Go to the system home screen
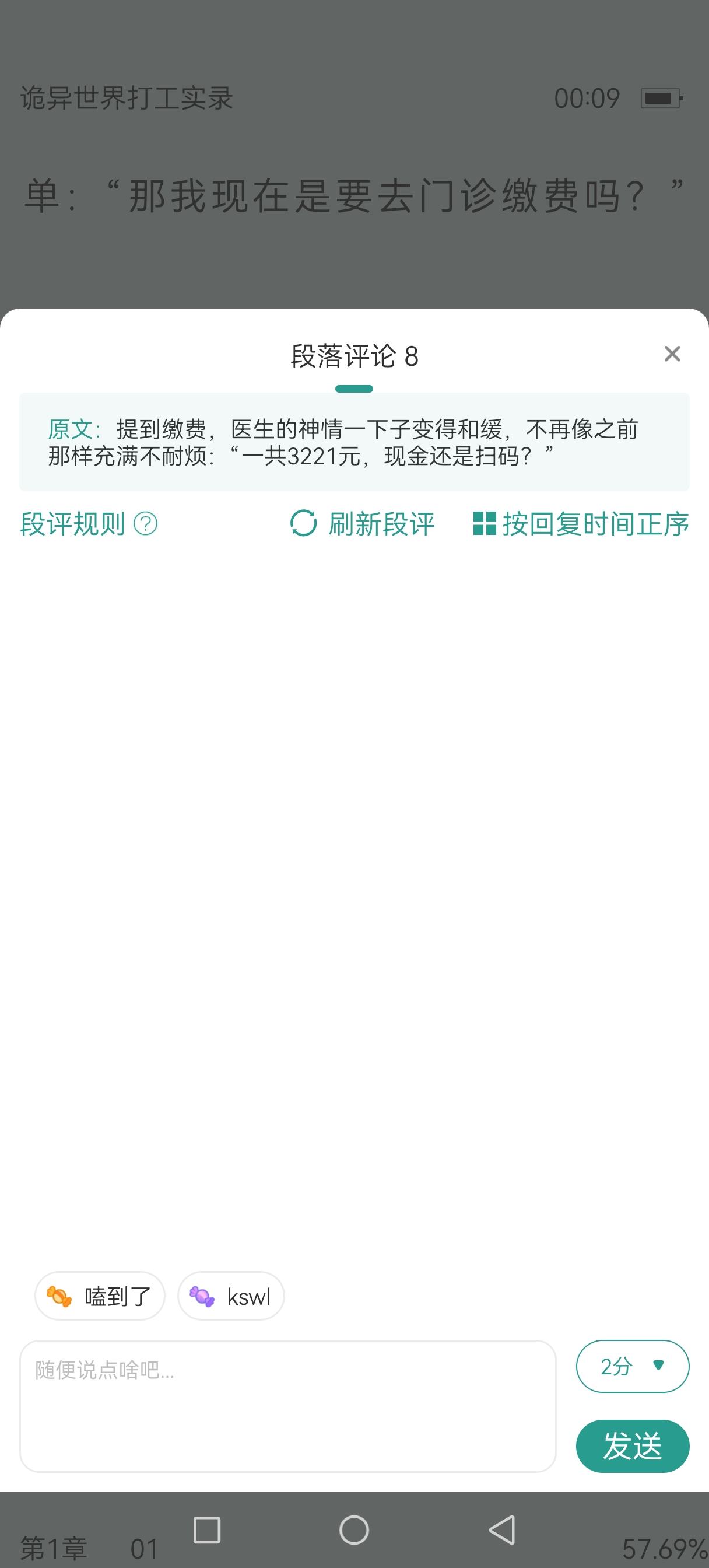 (x=353, y=1529)
